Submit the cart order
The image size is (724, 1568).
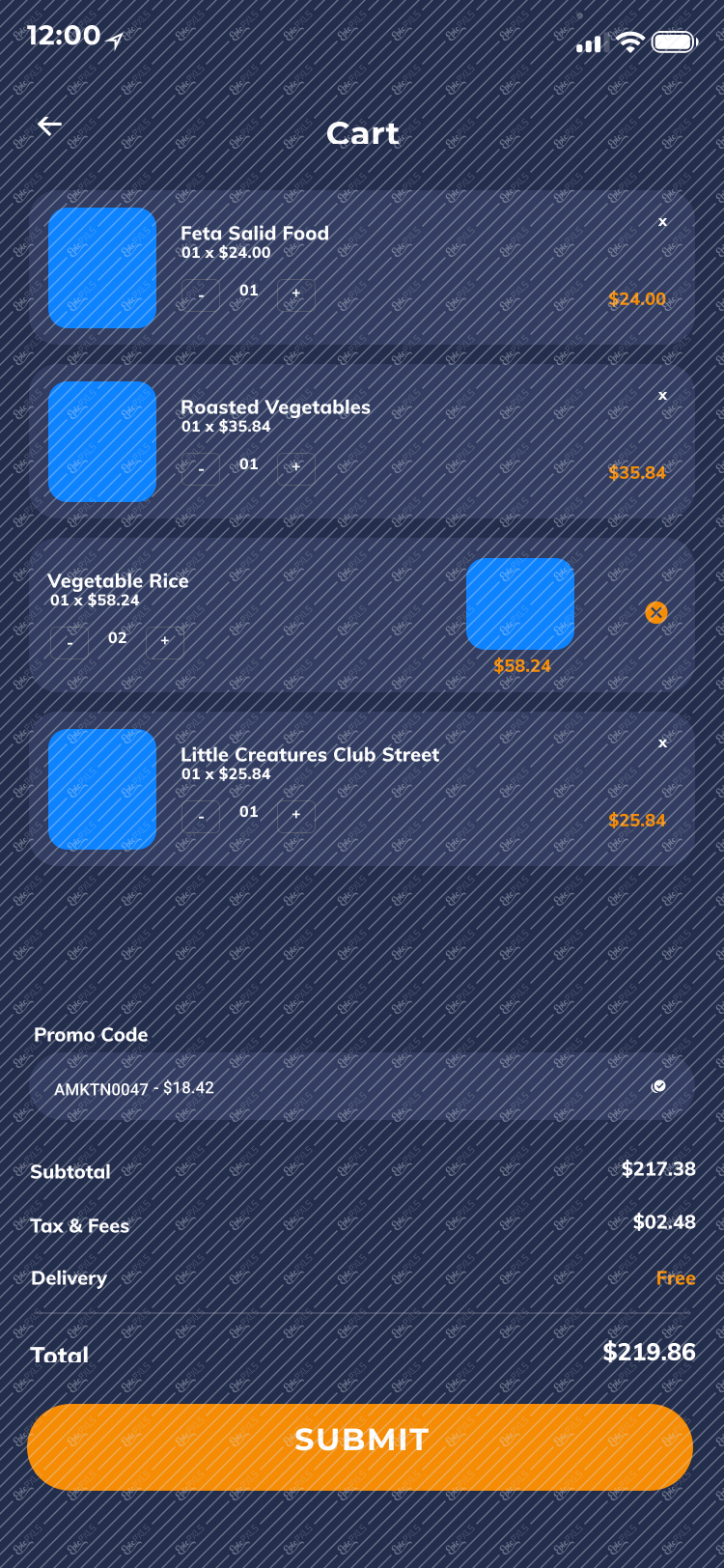[x=360, y=1447]
